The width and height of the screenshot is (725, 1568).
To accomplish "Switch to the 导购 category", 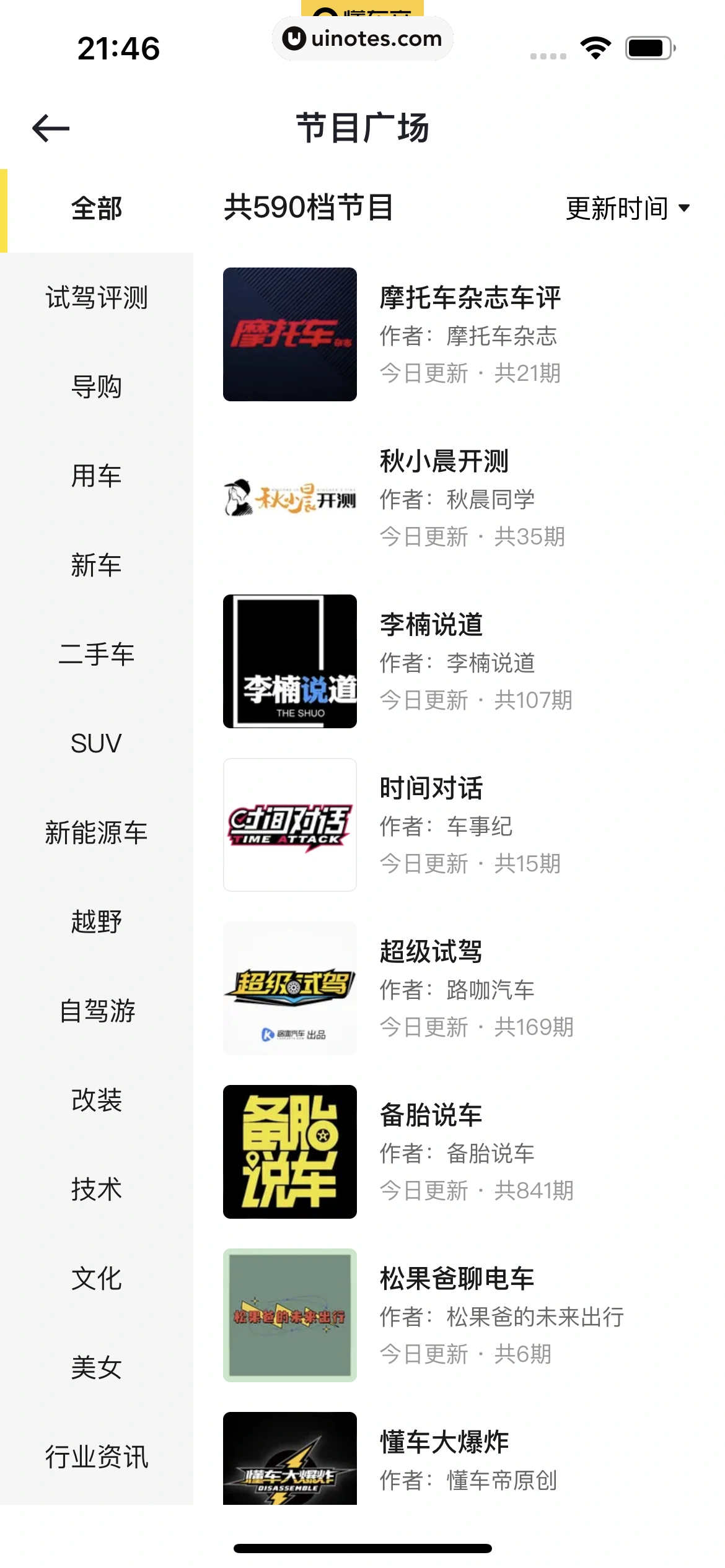I will click(x=97, y=387).
